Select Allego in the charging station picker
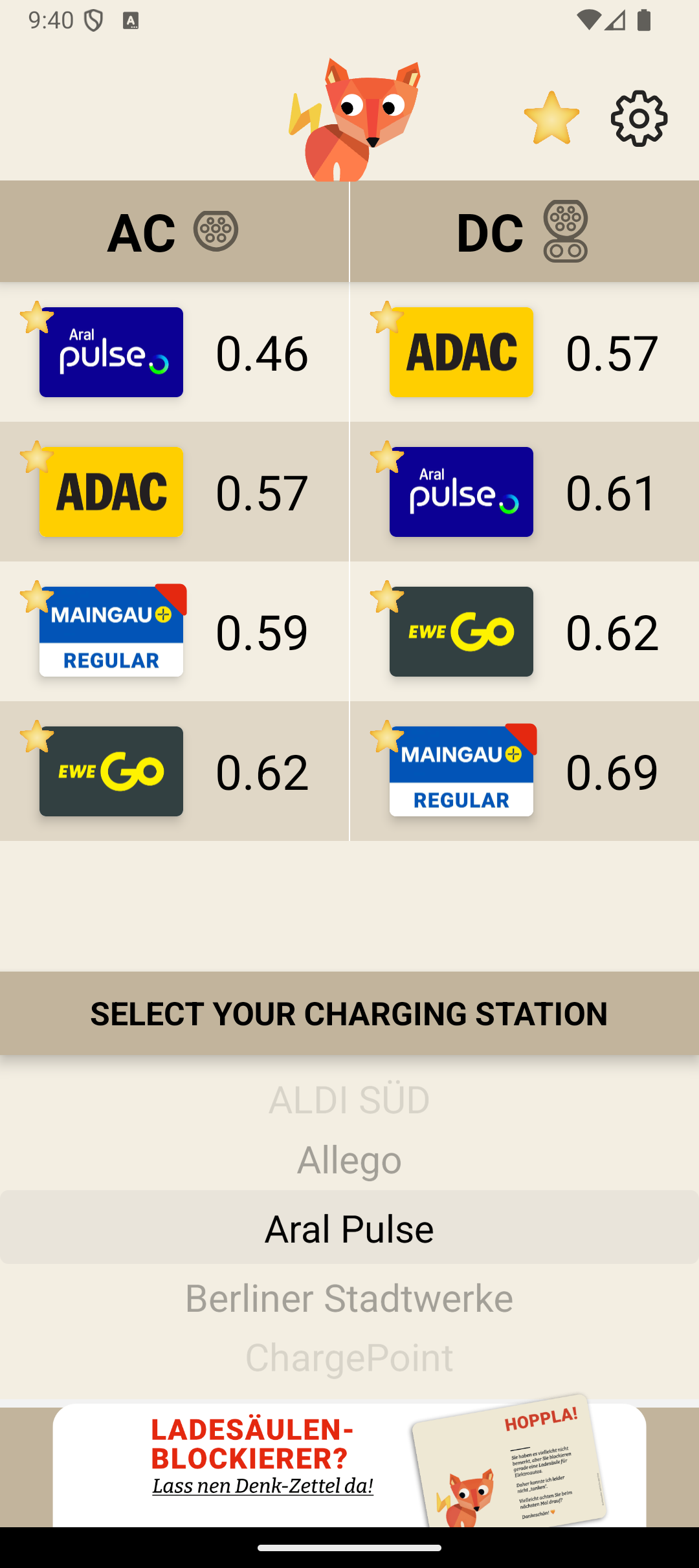The image size is (699, 1568). (x=349, y=1159)
